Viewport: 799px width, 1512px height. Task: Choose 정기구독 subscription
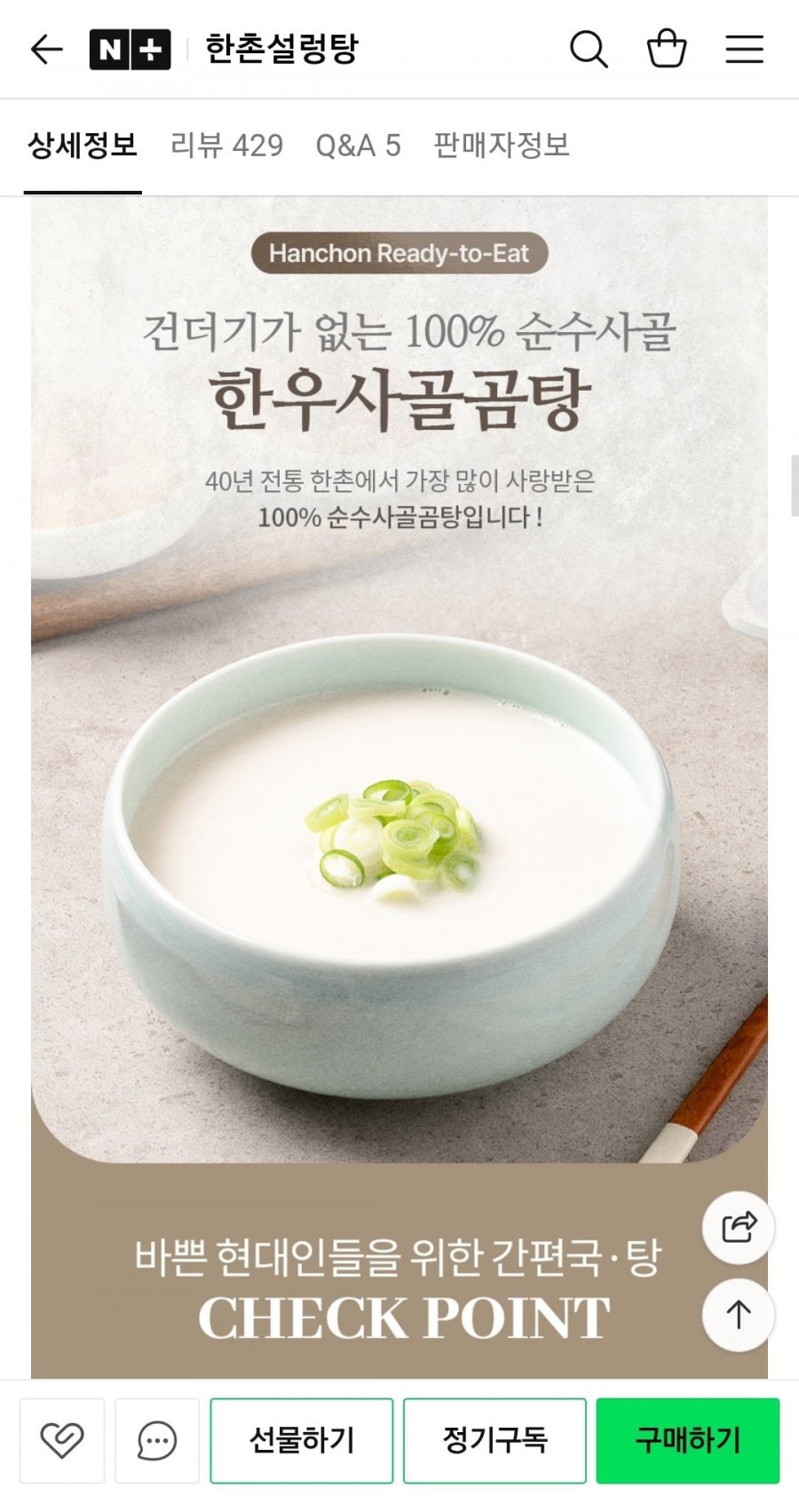pyautogui.click(x=494, y=1440)
